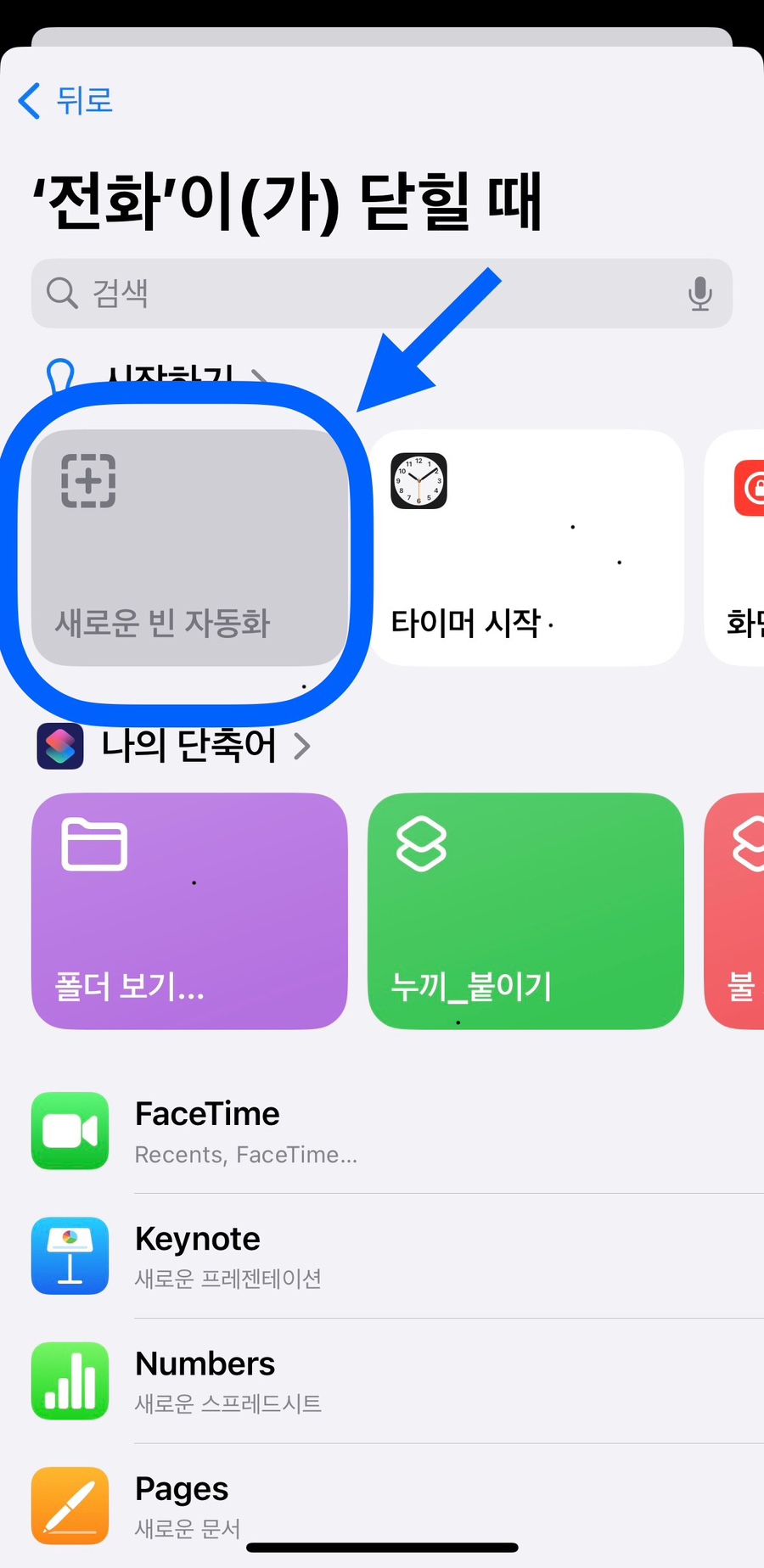Open Pages actions row
This screenshot has width=764, height=1568.
tap(397, 1505)
